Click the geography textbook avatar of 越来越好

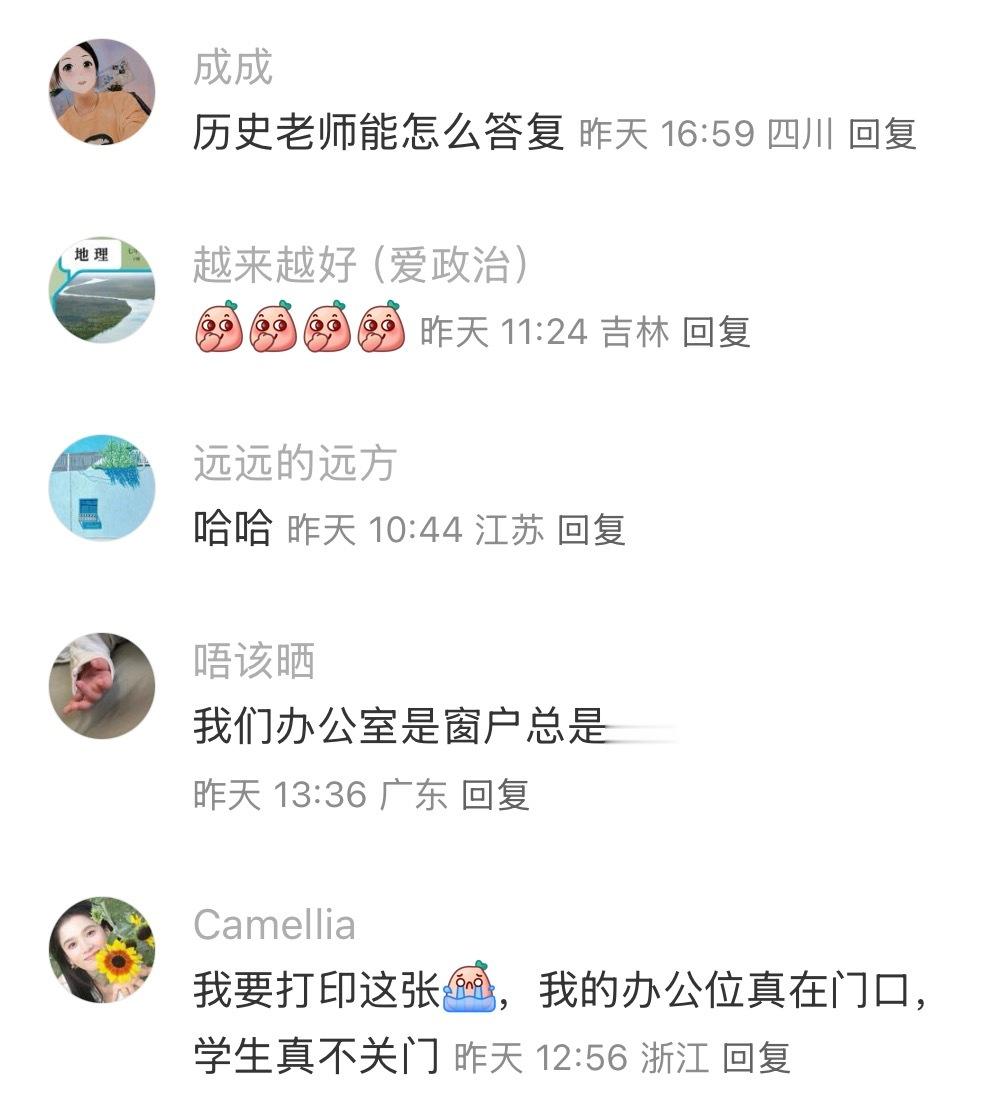tap(103, 287)
